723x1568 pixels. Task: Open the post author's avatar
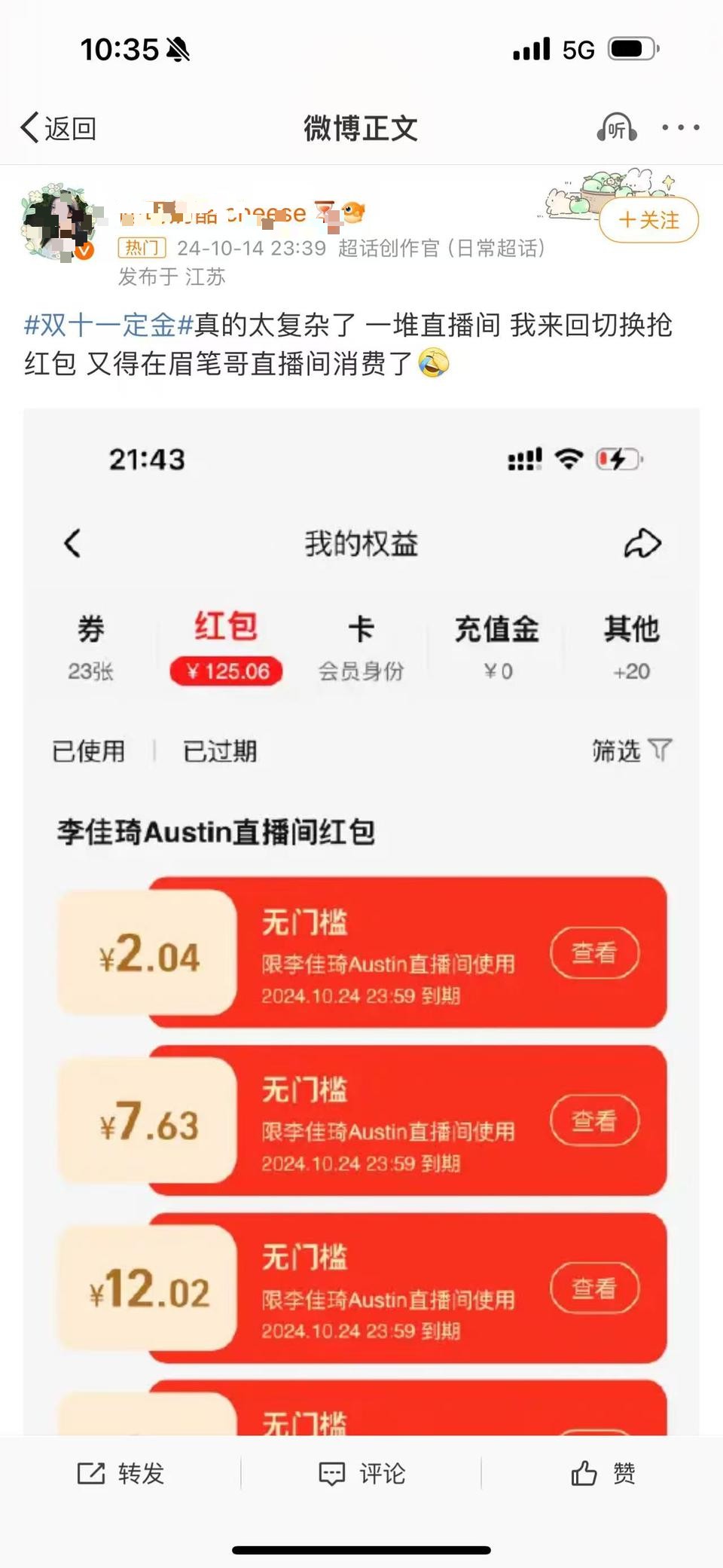(x=59, y=222)
